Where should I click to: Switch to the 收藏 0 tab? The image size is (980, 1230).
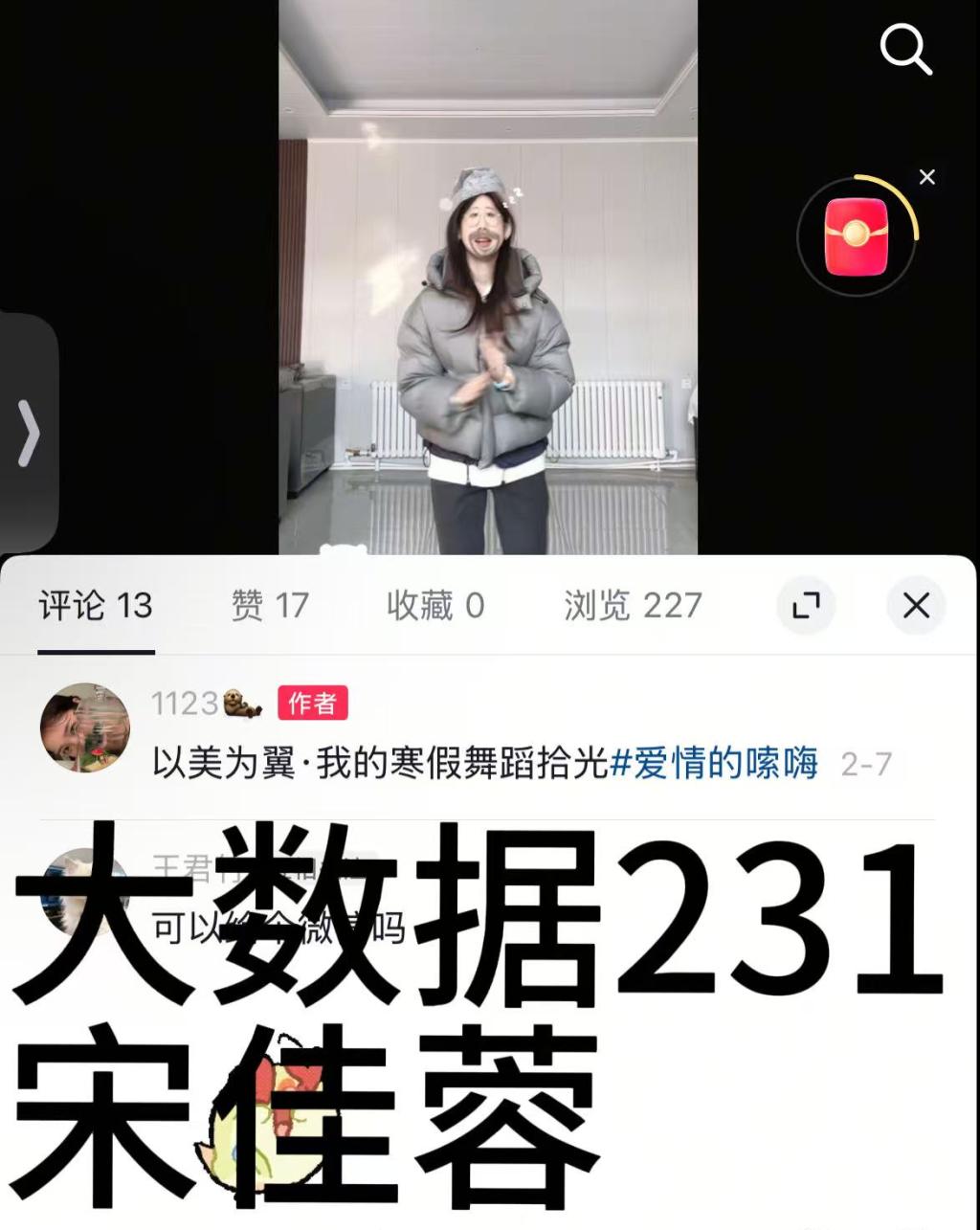(x=435, y=606)
